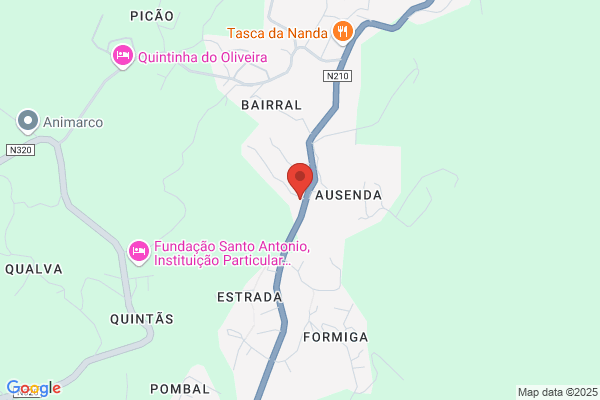This screenshot has height=400, width=600.
Task: Select the Fundação Santo Antonio marker
Action: click(x=139, y=247)
